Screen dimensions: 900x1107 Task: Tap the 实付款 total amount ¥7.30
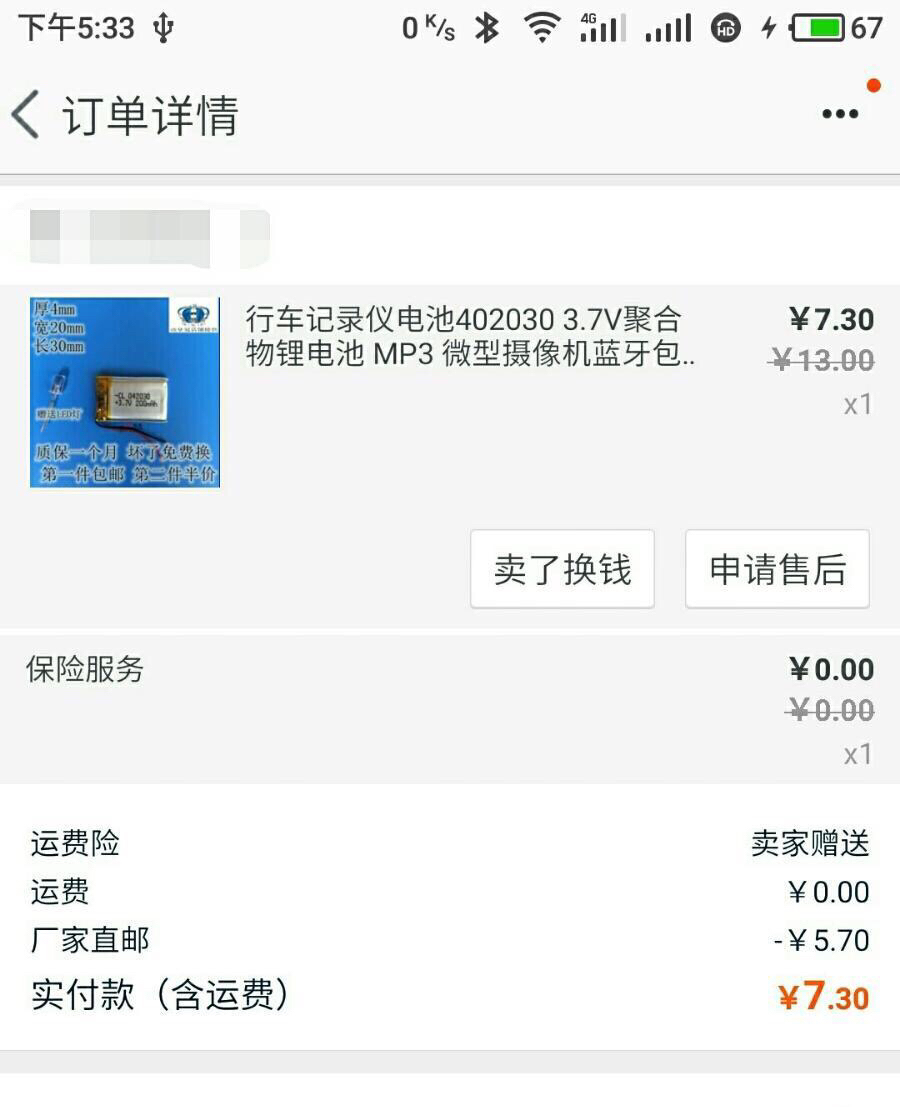pyautogui.click(x=824, y=996)
